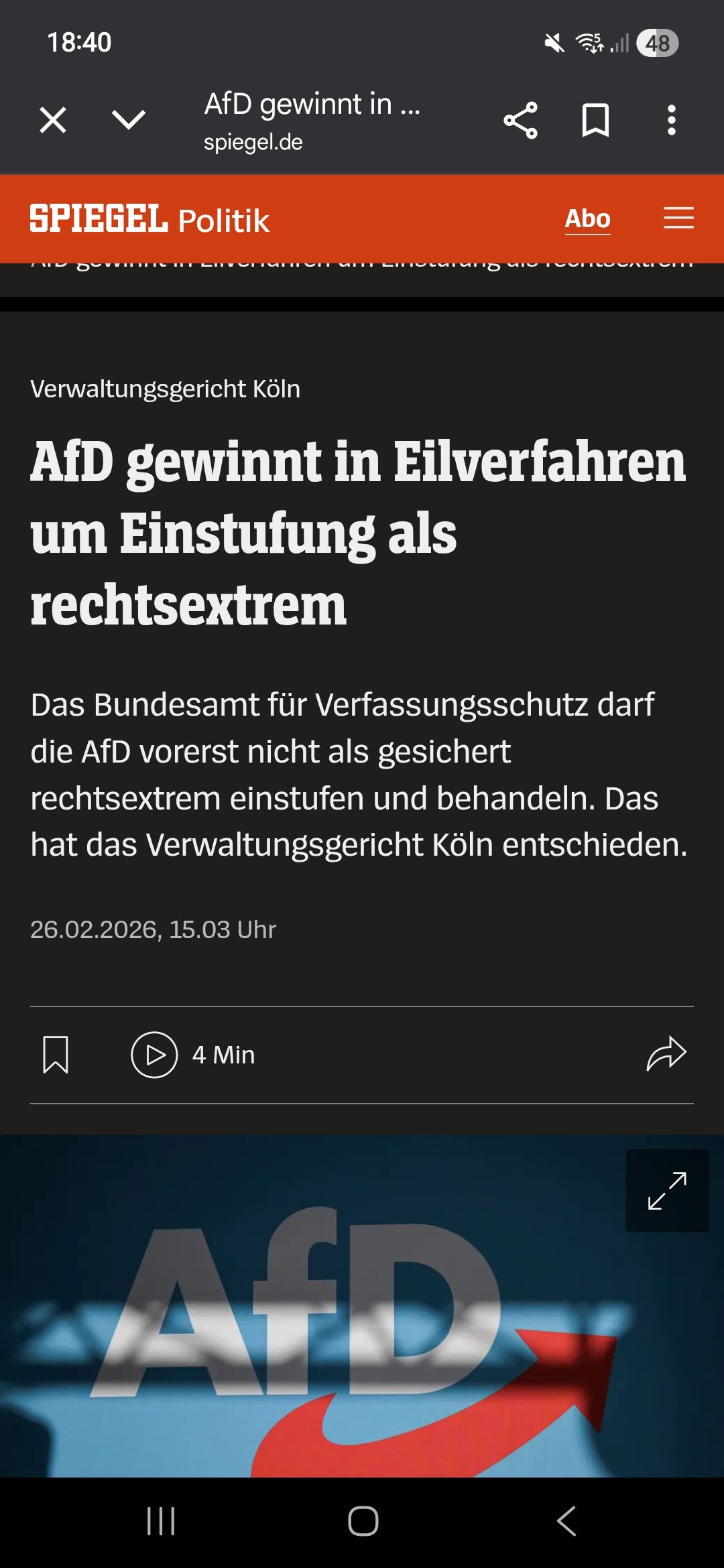Open the browser's three-dot overflow menu
This screenshot has height=1568, width=724.
coord(671,121)
